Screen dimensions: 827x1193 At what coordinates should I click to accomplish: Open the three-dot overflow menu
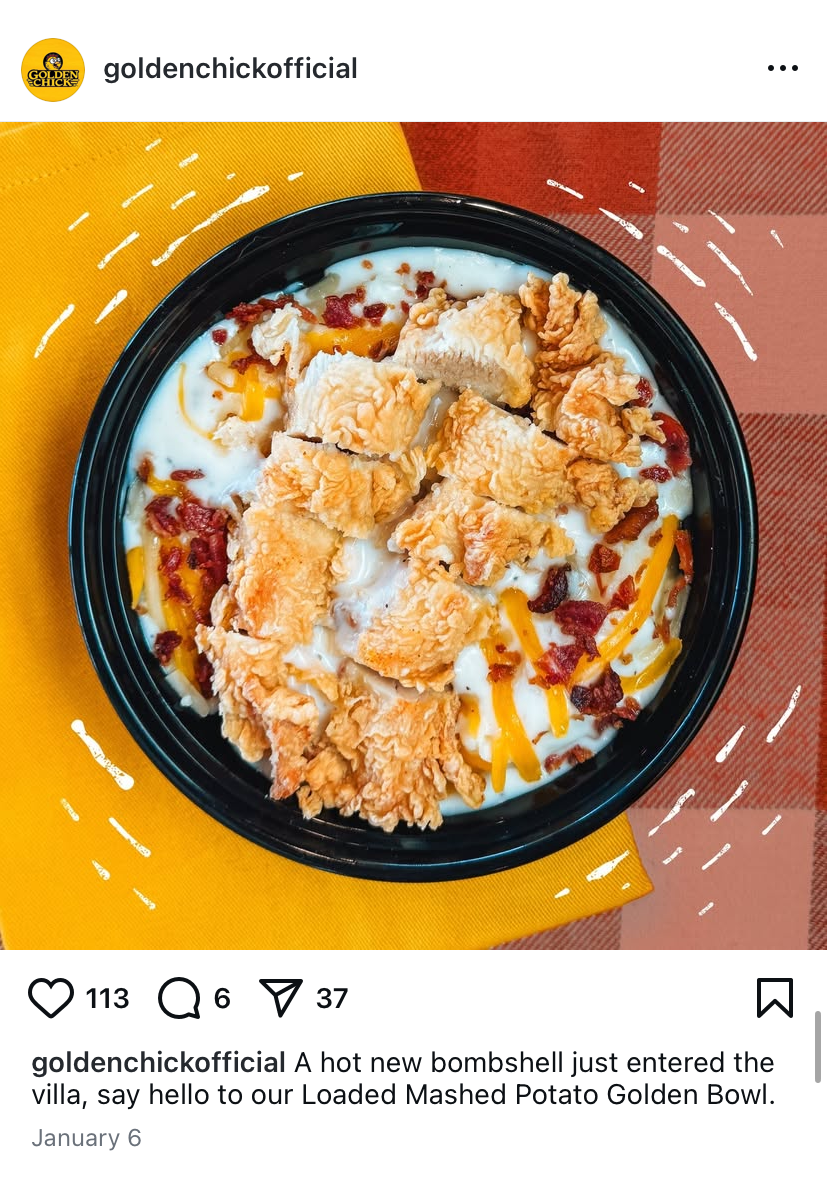click(x=782, y=69)
